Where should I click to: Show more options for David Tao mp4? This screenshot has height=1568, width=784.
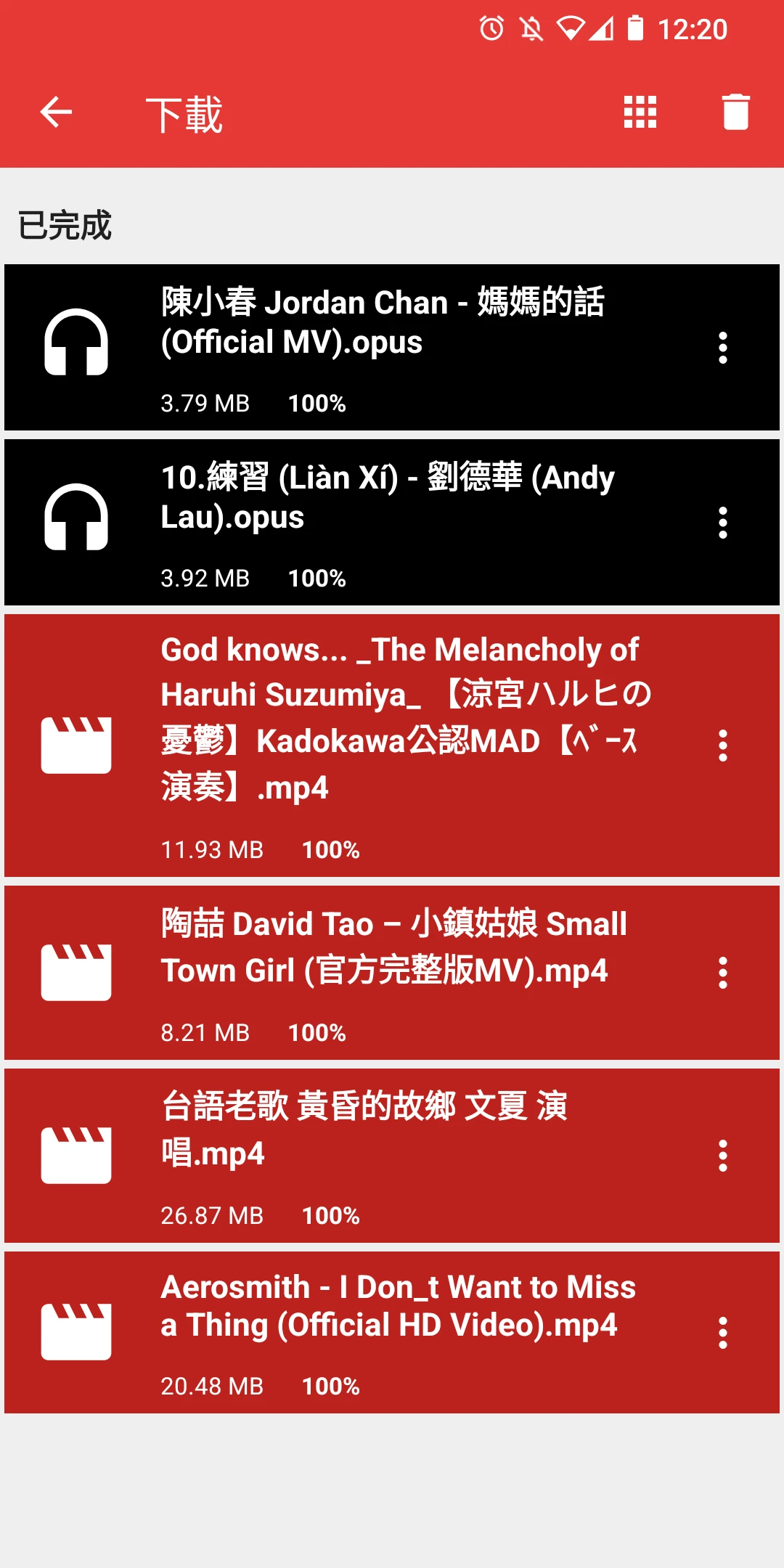(x=722, y=973)
